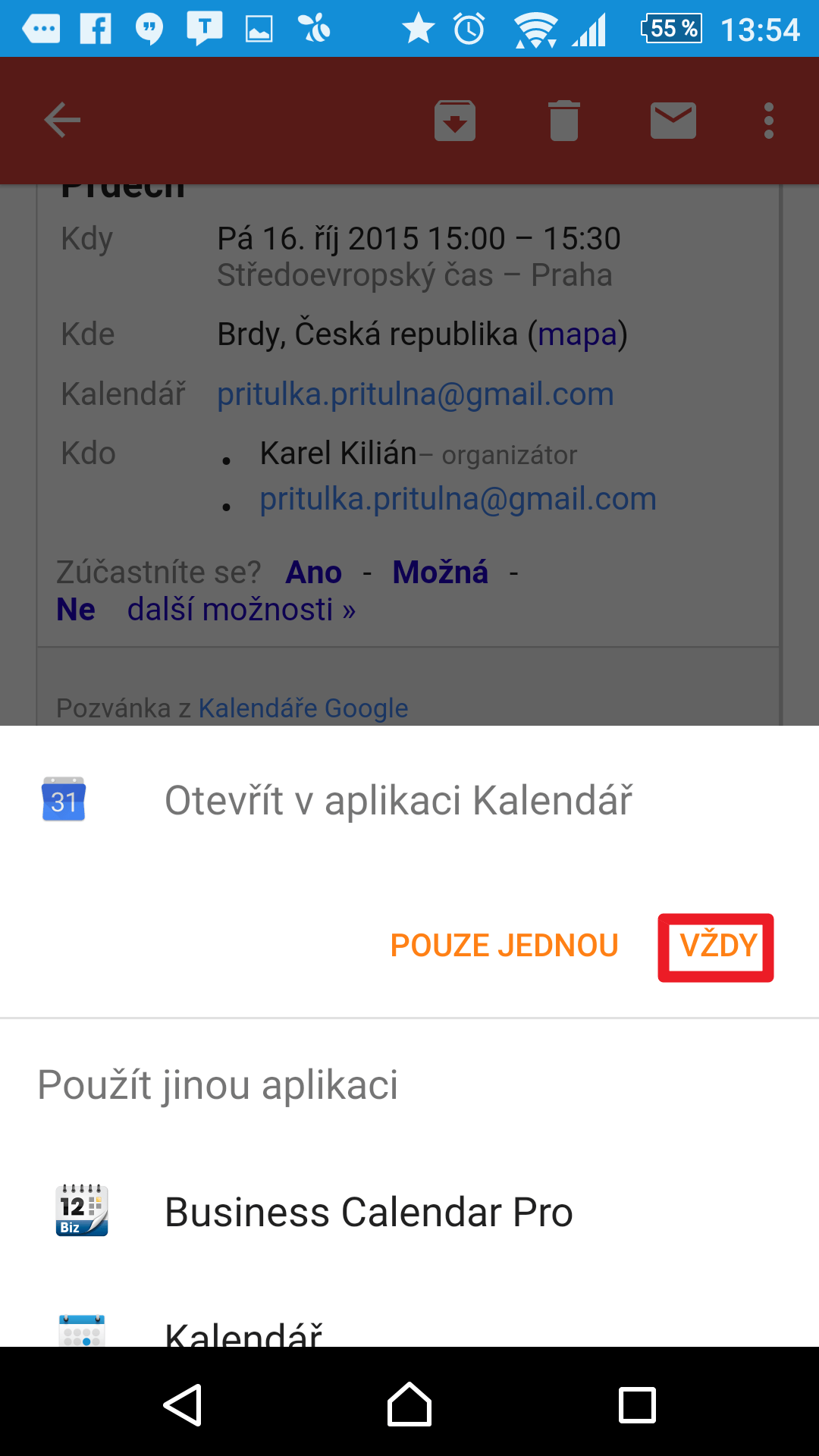Image resolution: width=819 pixels, height=1456 pixels.
Task: Choose POUZE JEDNOU to open just once
Action: pyautogui.click(x=504, y=946)
